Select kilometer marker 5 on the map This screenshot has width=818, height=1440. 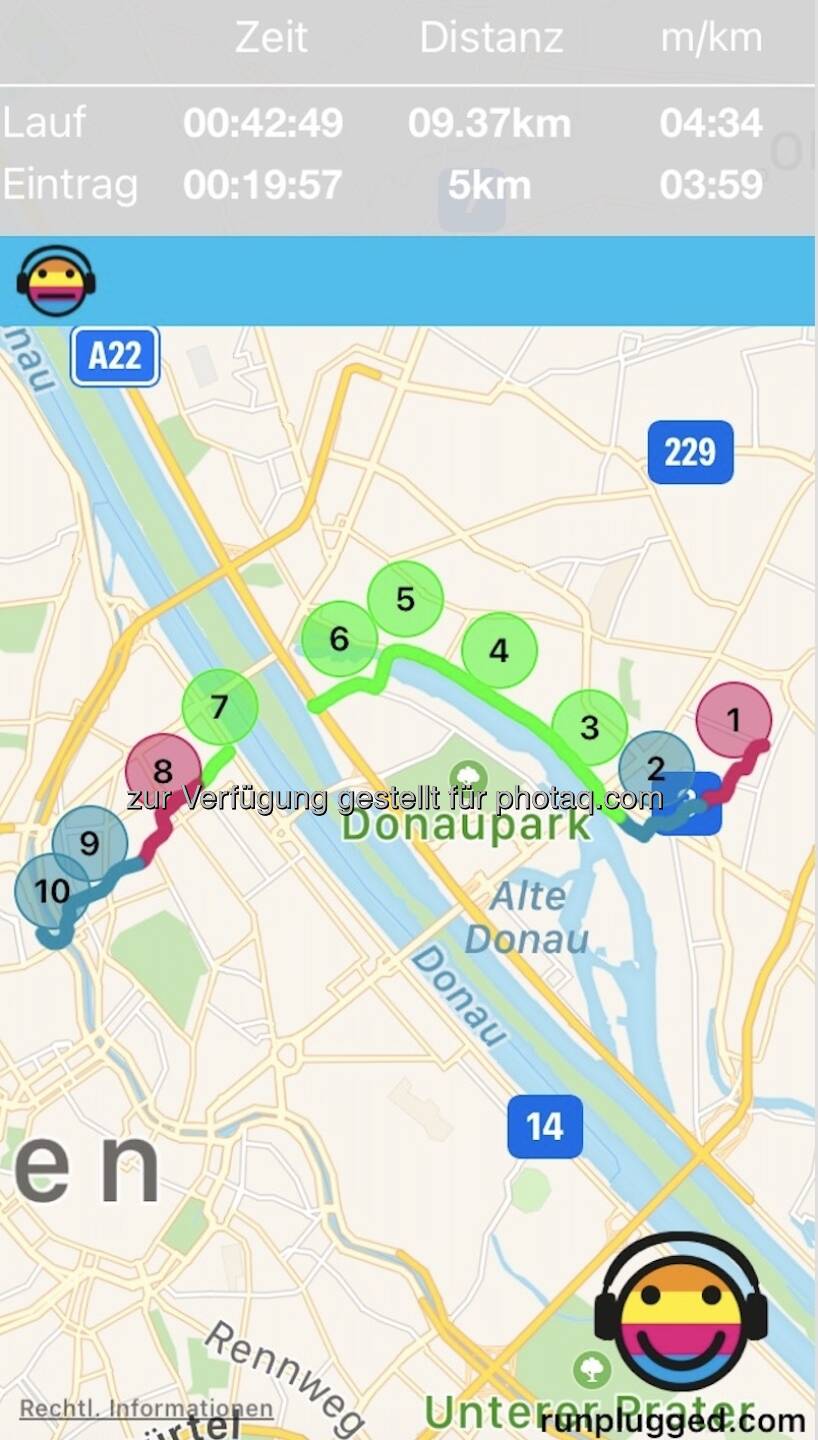[405, 599]
